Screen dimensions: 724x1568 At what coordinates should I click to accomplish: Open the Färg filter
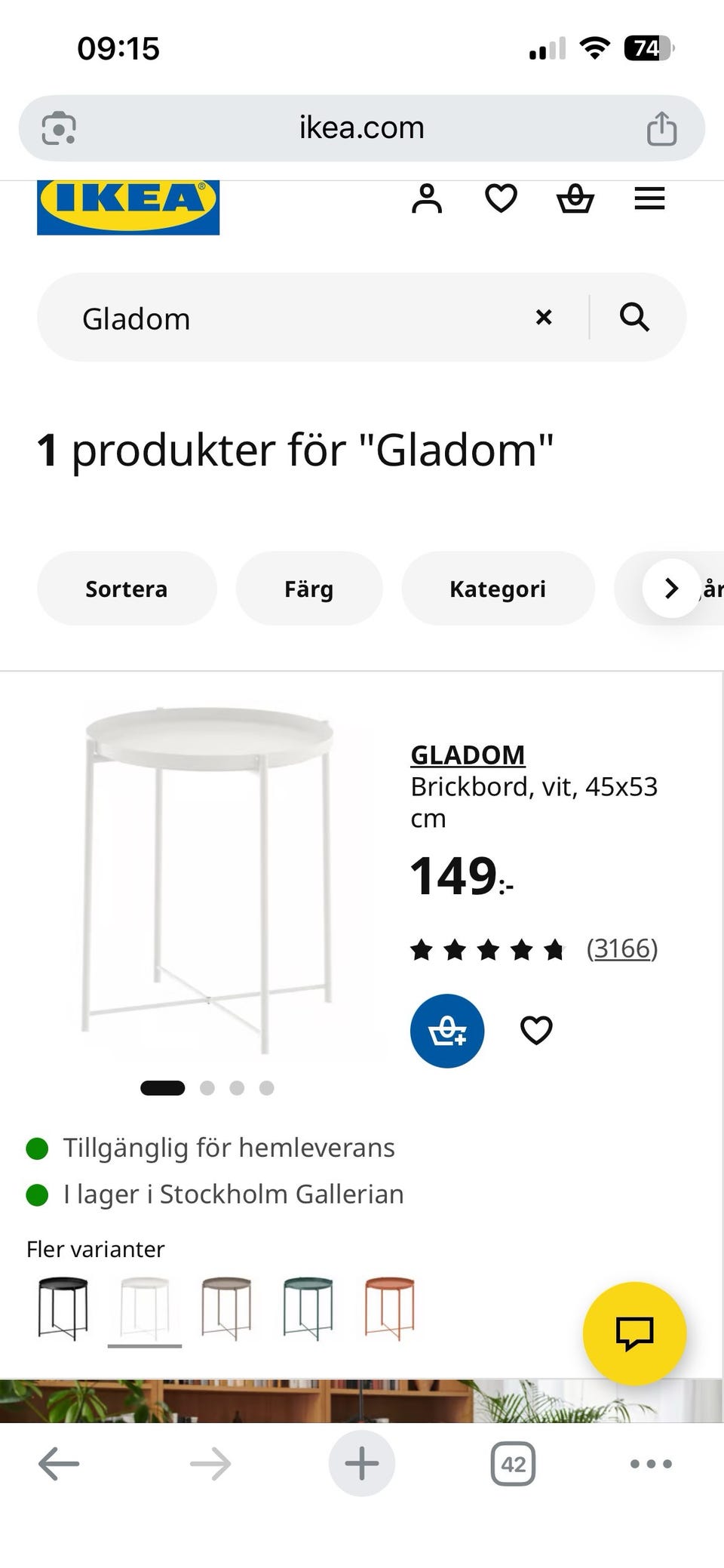(308, 589)
